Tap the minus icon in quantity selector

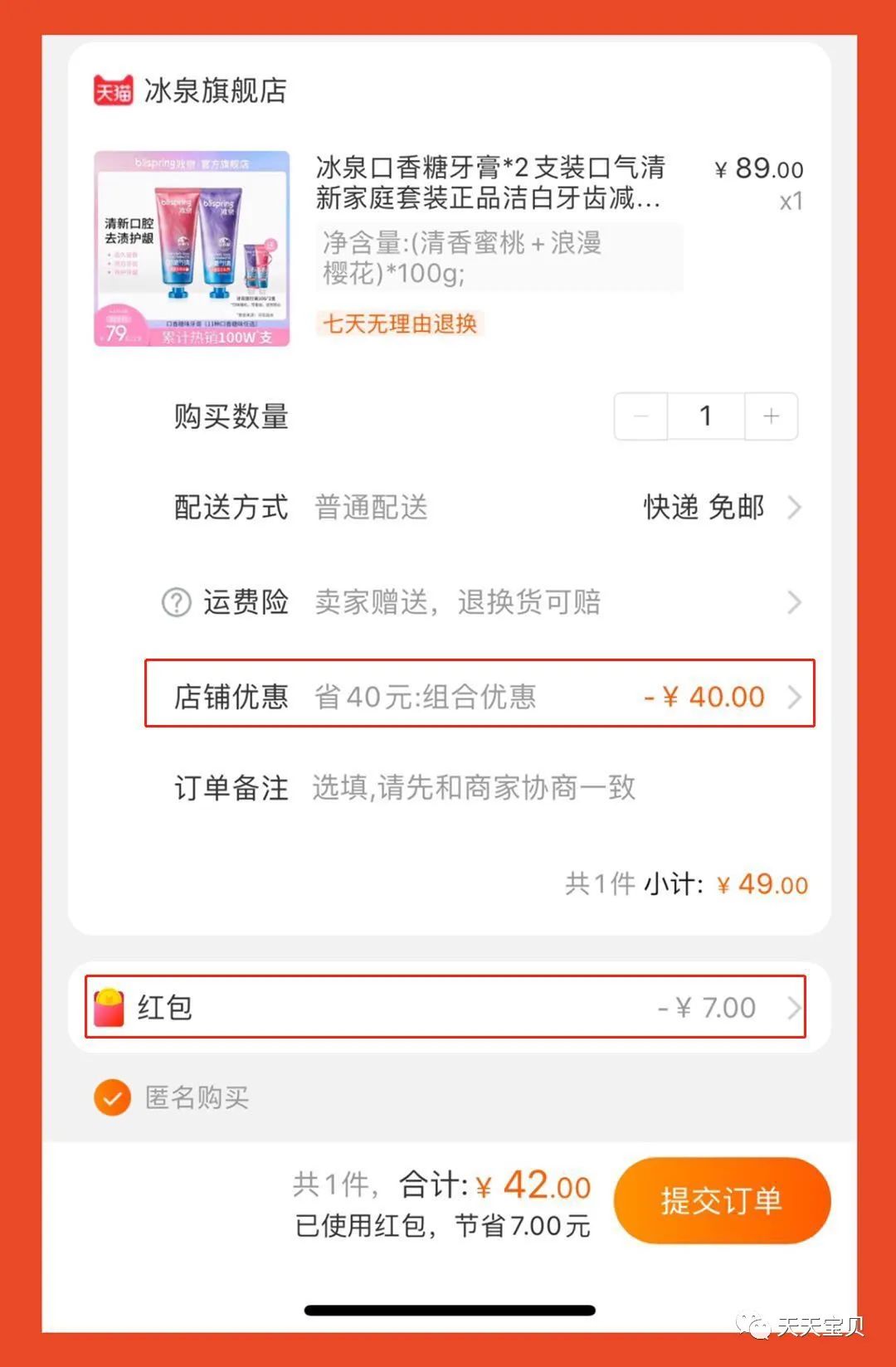(640, 416)
